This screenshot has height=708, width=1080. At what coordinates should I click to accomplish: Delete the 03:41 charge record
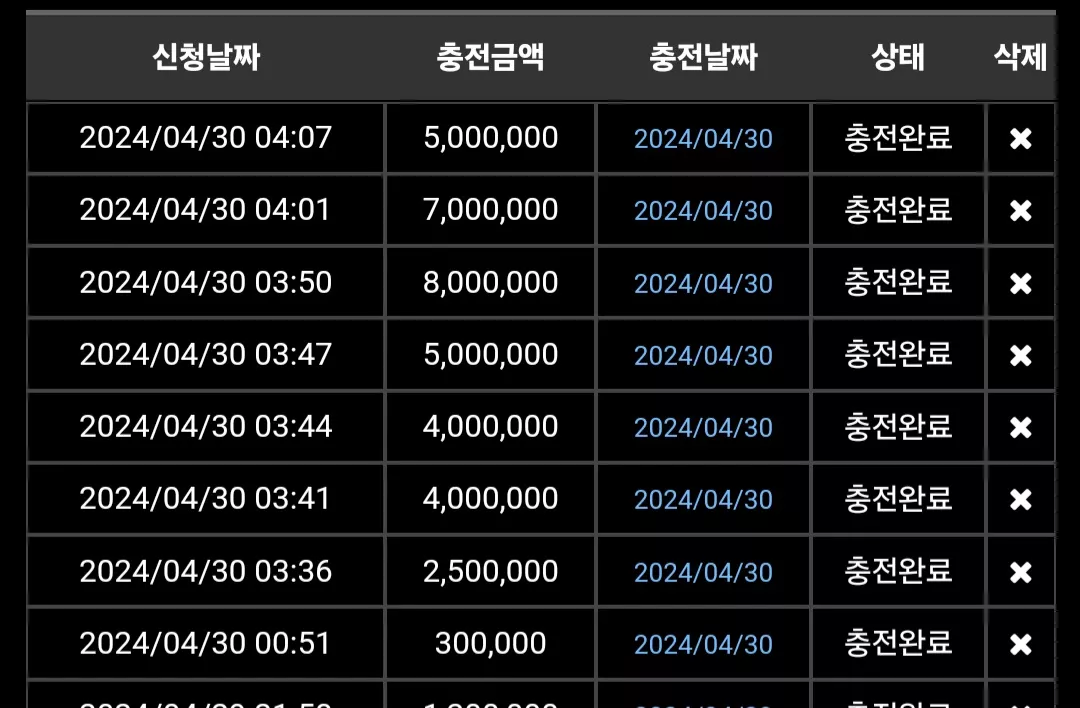coord(1020,499)
